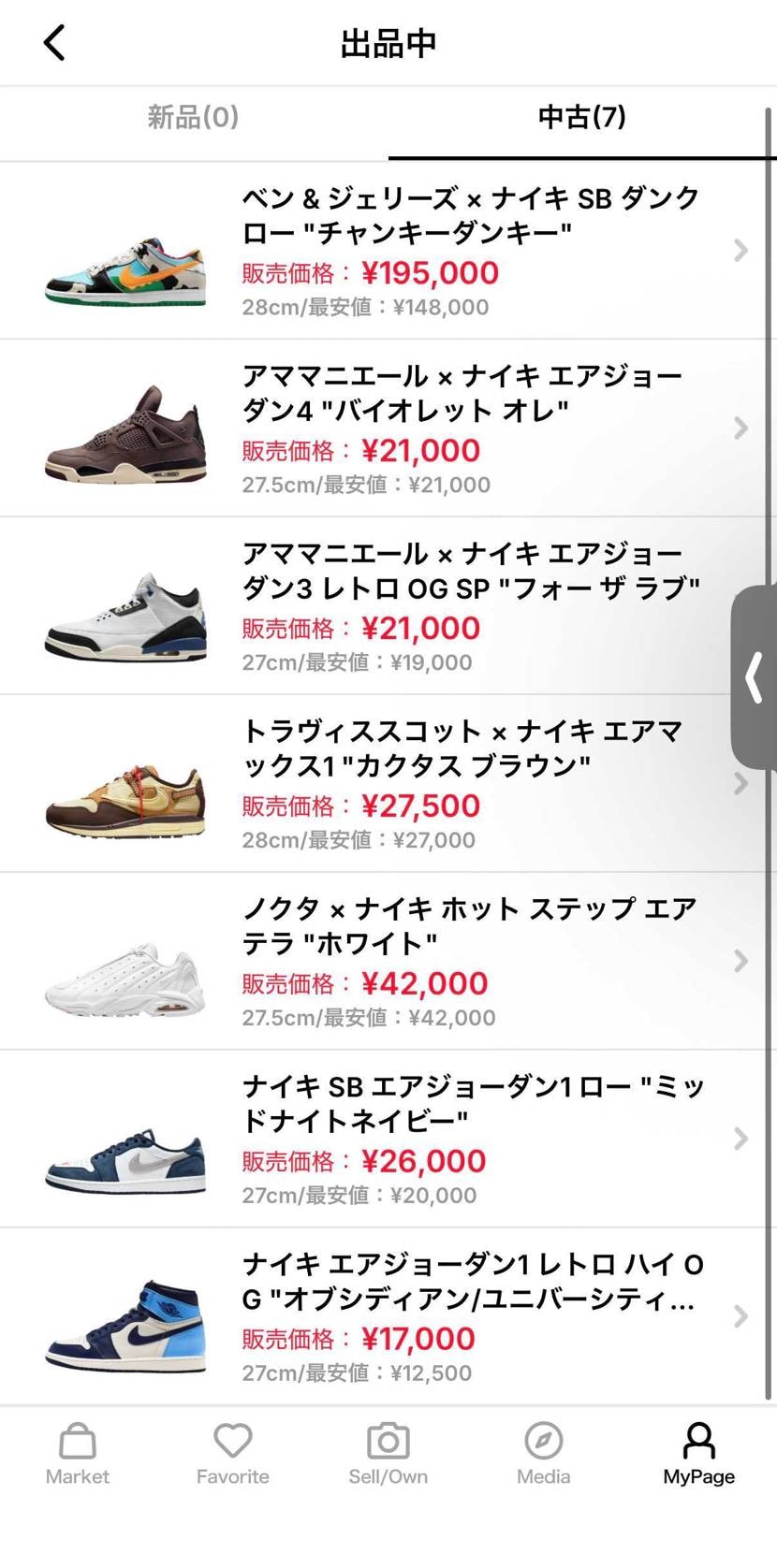Open the エアマックス1 カクタス ブラウン listing
Viewport: 777px width, 1568px height.
(388, 783)
